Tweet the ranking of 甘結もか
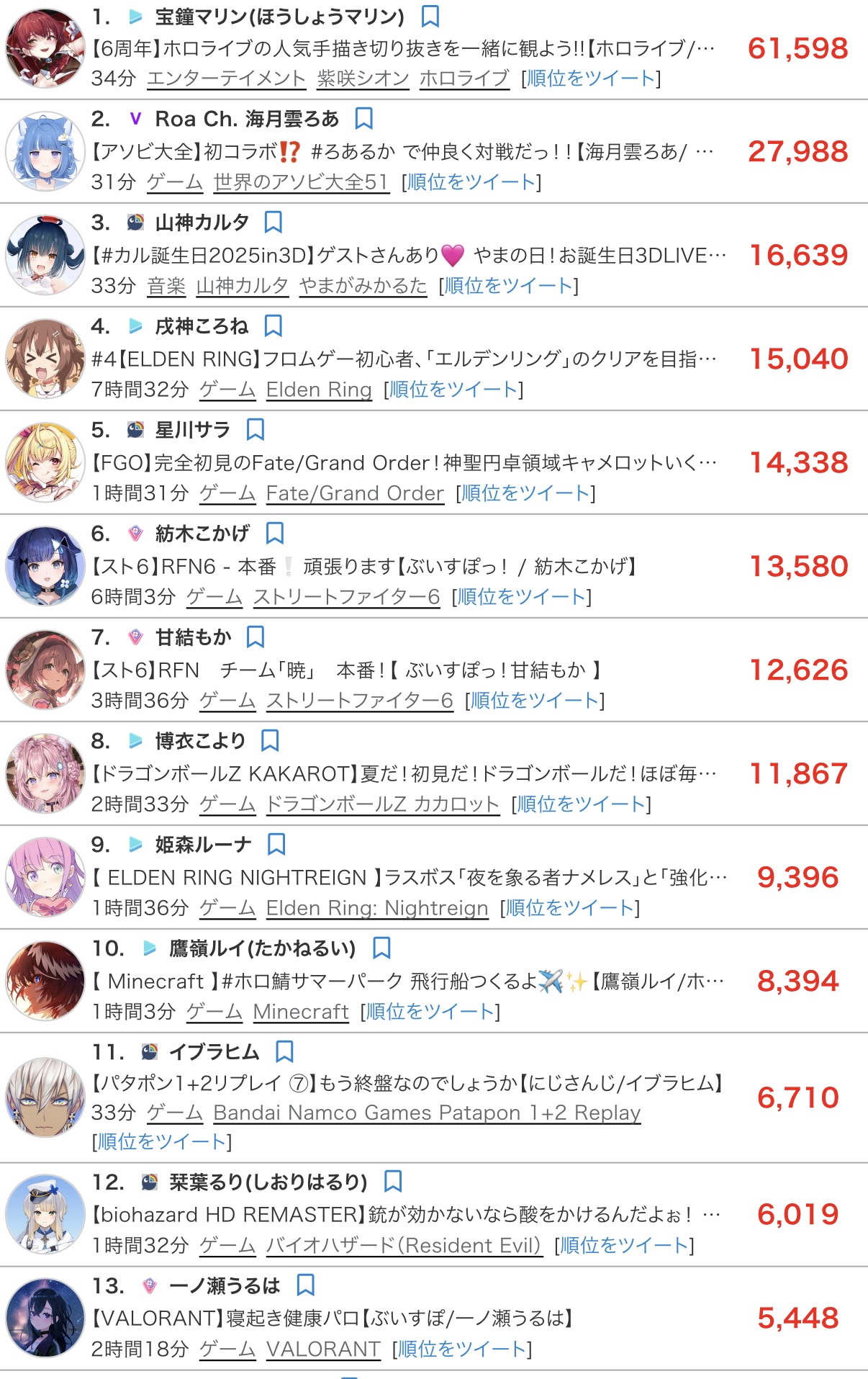Viewport: 868px width, 1379px height. [535, 701]
